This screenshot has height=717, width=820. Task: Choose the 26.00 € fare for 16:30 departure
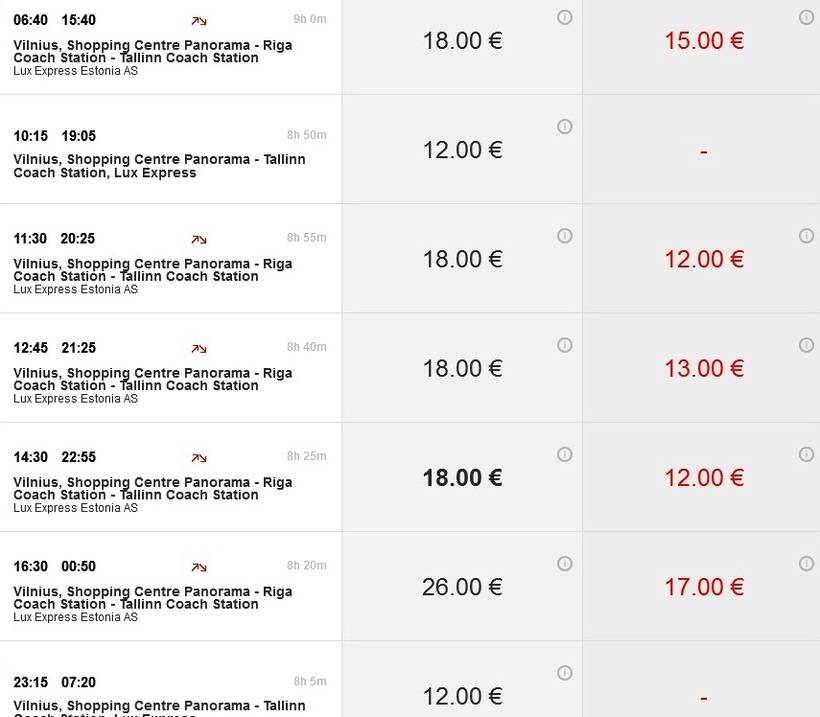pos(462,587)
